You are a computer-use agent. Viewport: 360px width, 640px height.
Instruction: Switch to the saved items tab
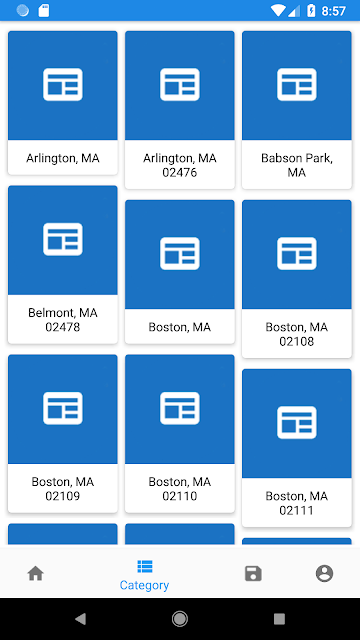[253, 573]
